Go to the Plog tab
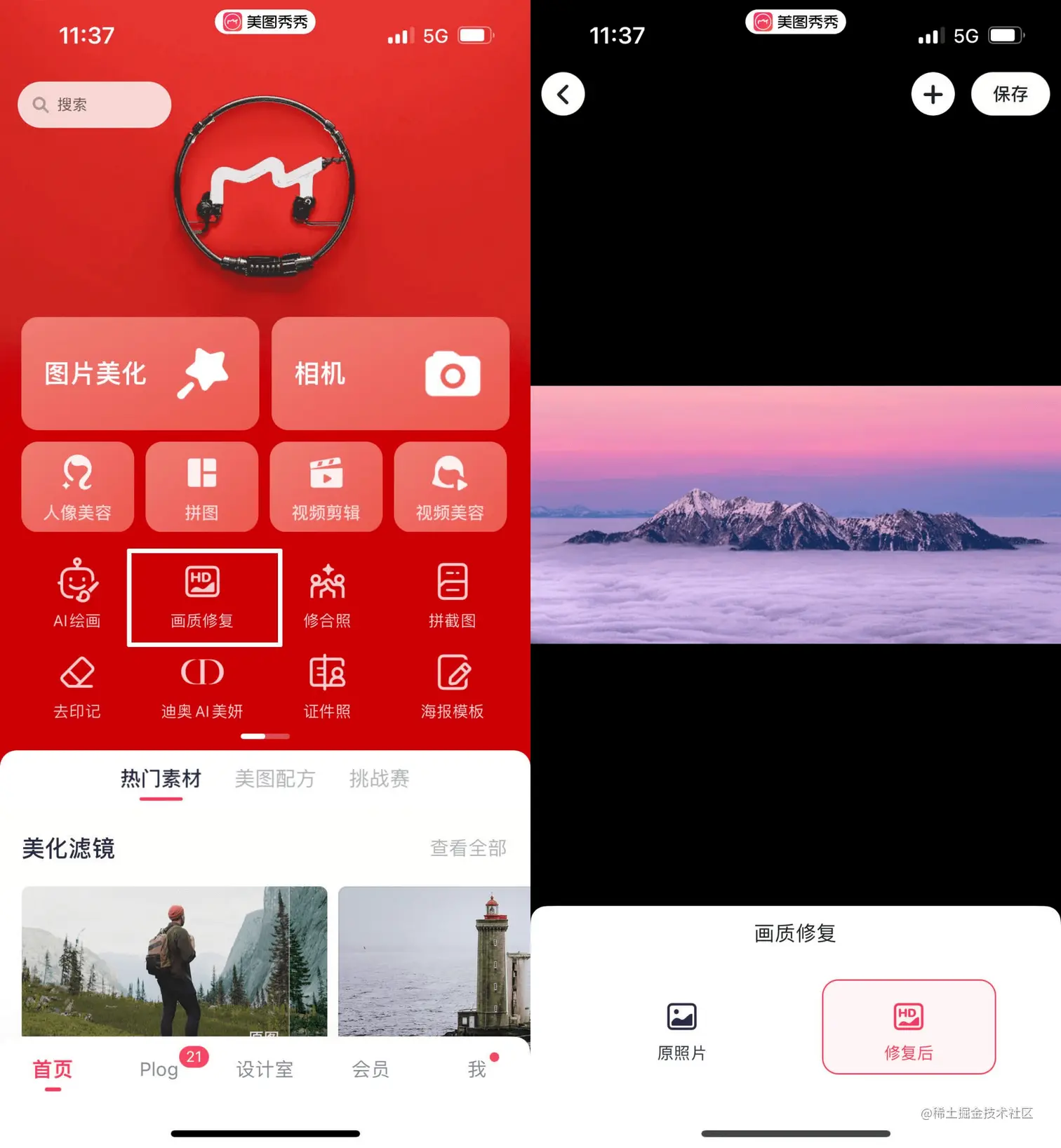This screenshot has width=1061, height=1148. tap(159, 1069)
